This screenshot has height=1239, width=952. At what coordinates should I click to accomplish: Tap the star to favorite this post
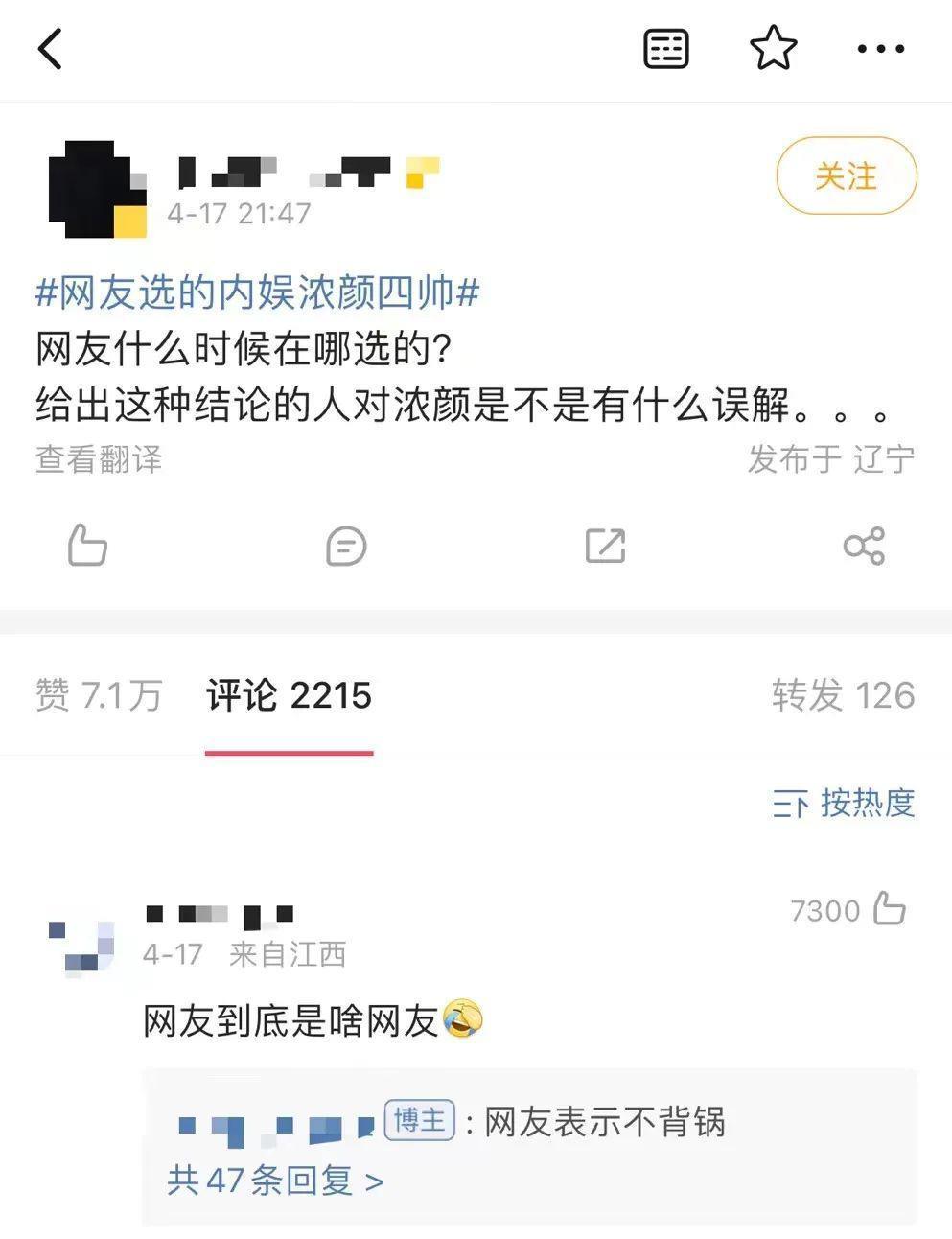coord(773,46)
